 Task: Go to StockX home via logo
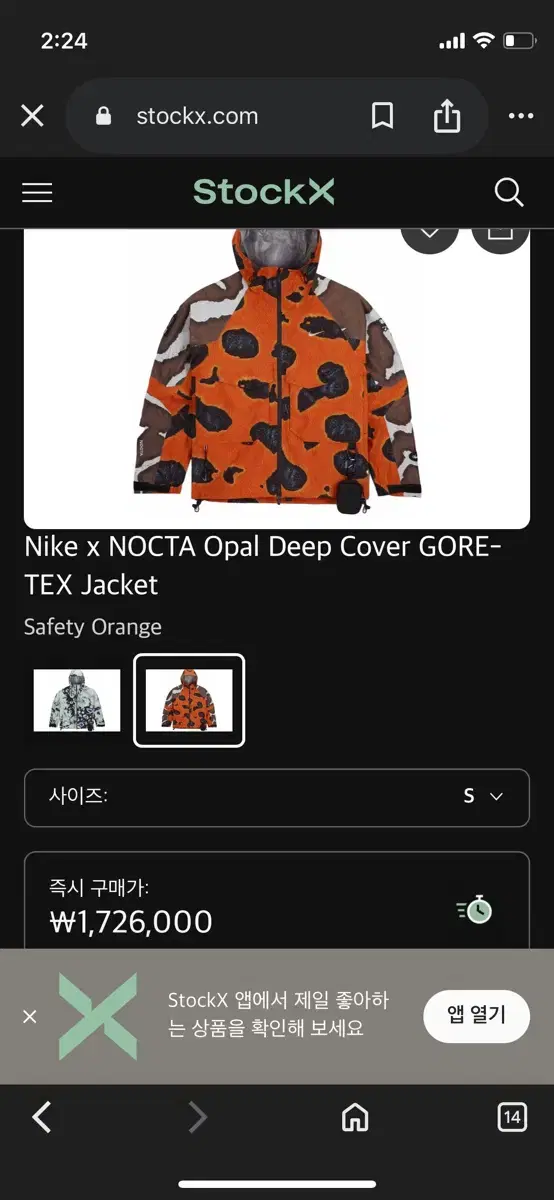click(264, 192)
